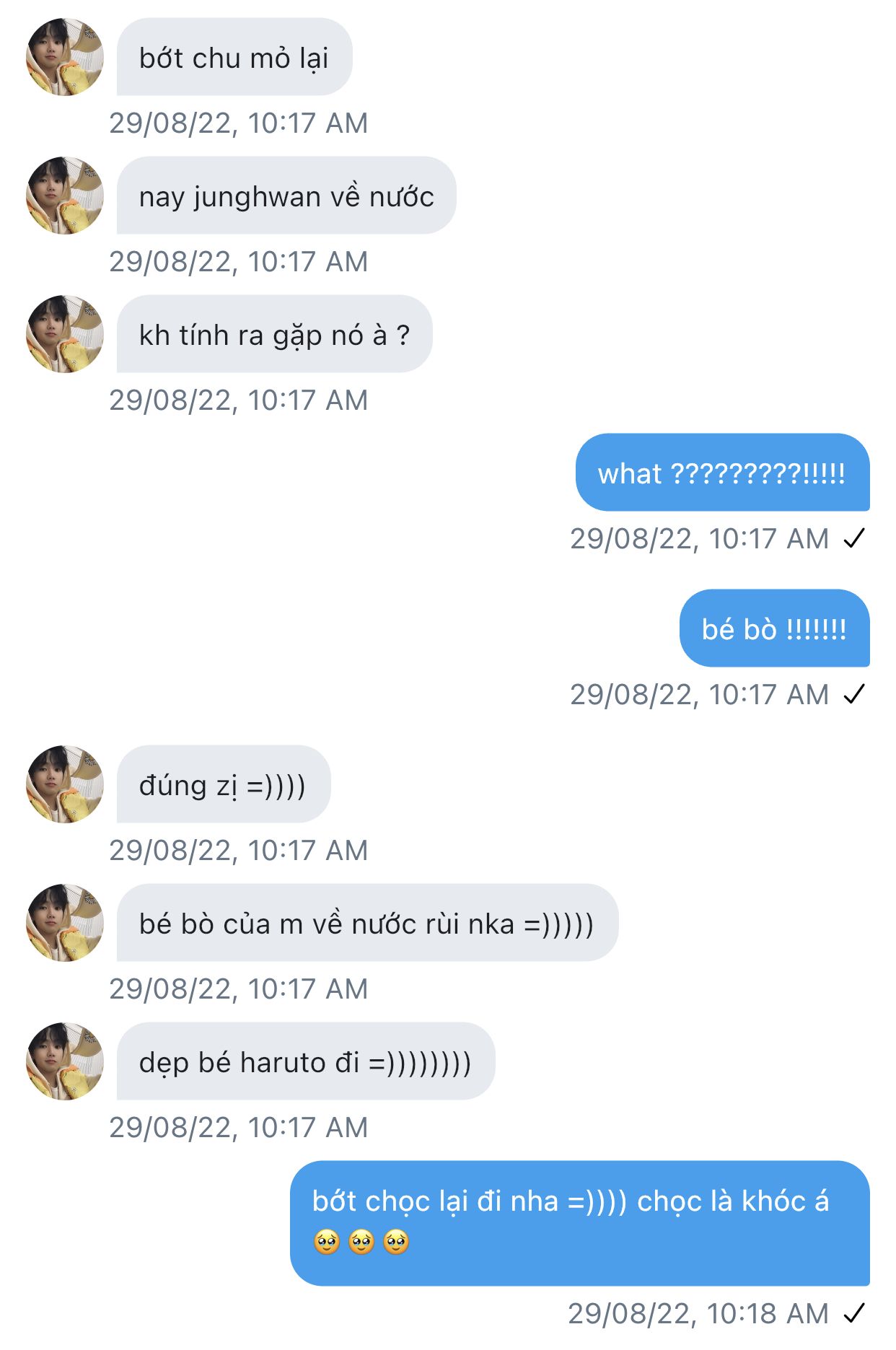The height and width of the screenshot is (1350, 896).
Task: Open profile picture beside "kh tính ra gặp nó à ?"
Action: 65,334
